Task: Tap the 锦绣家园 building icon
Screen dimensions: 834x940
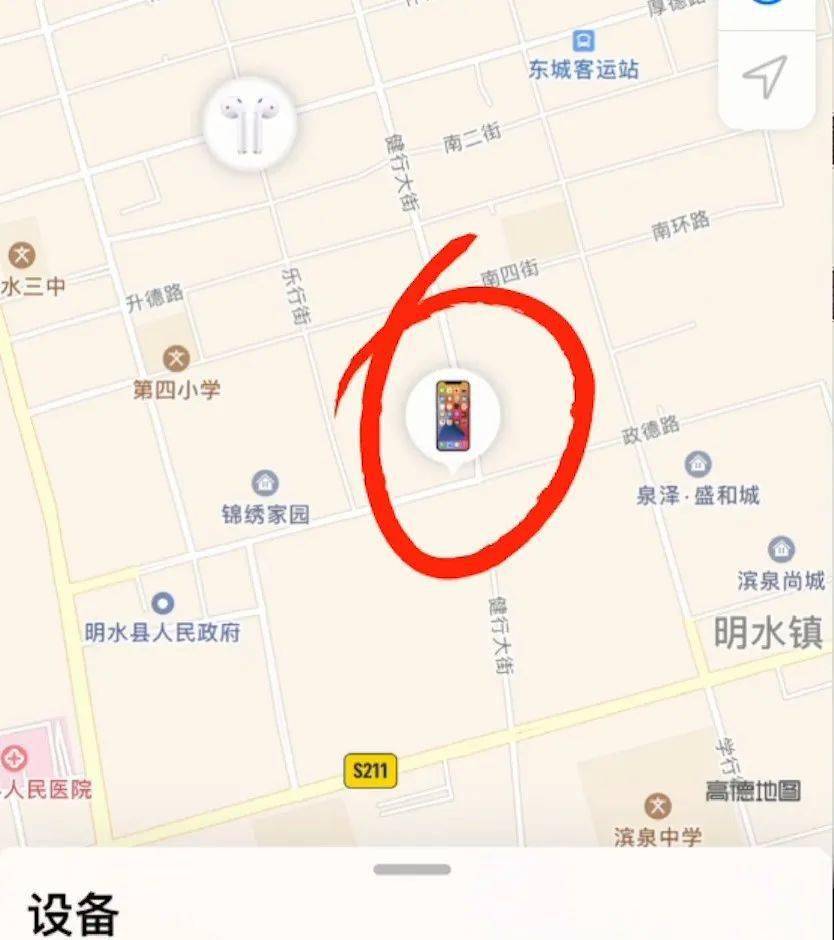Action: pos(265,482)
